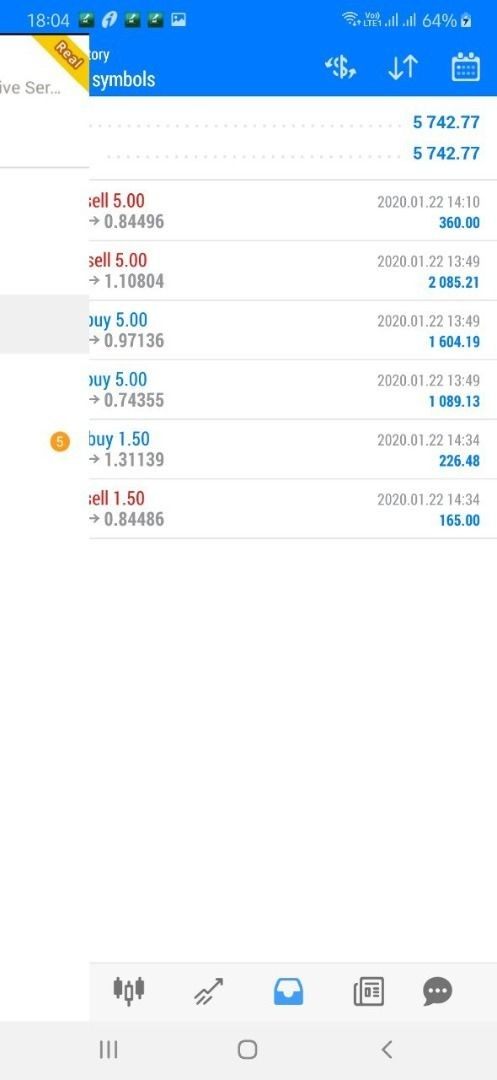Image resolution: width=497 pixels, height=1080 pixels.
Task: Open the sell 1.50 trade at 0.84486
Action: 293,509
